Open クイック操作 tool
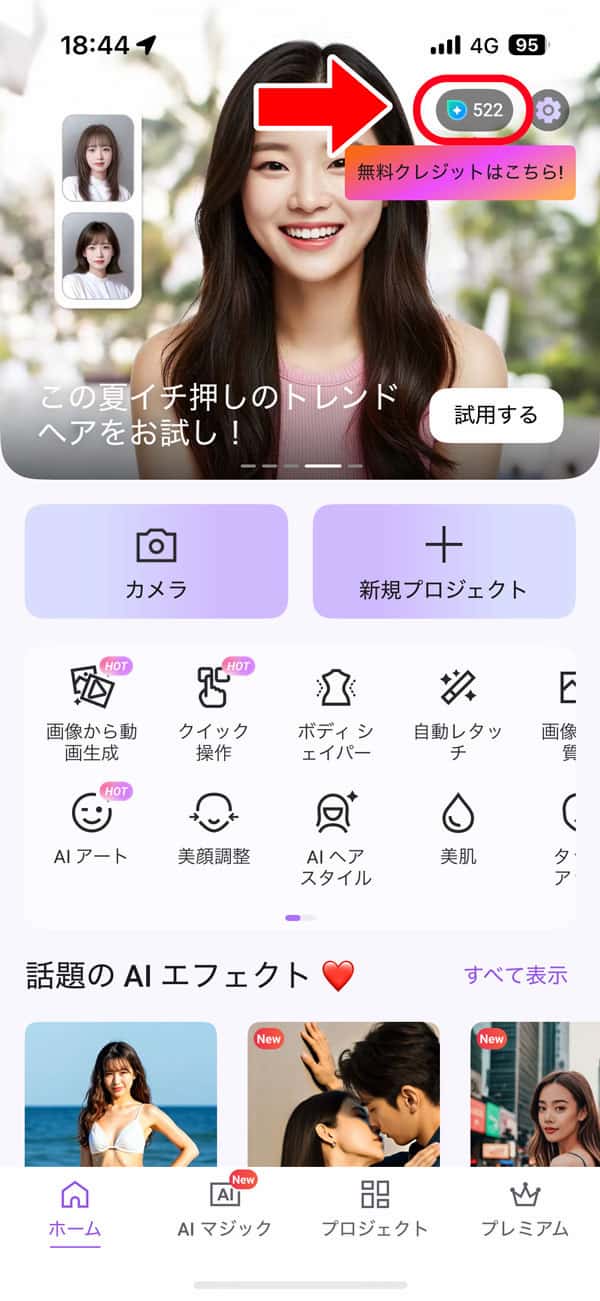Image resolution: width=600 pixels, height=1301 pixels. (213, 710)
